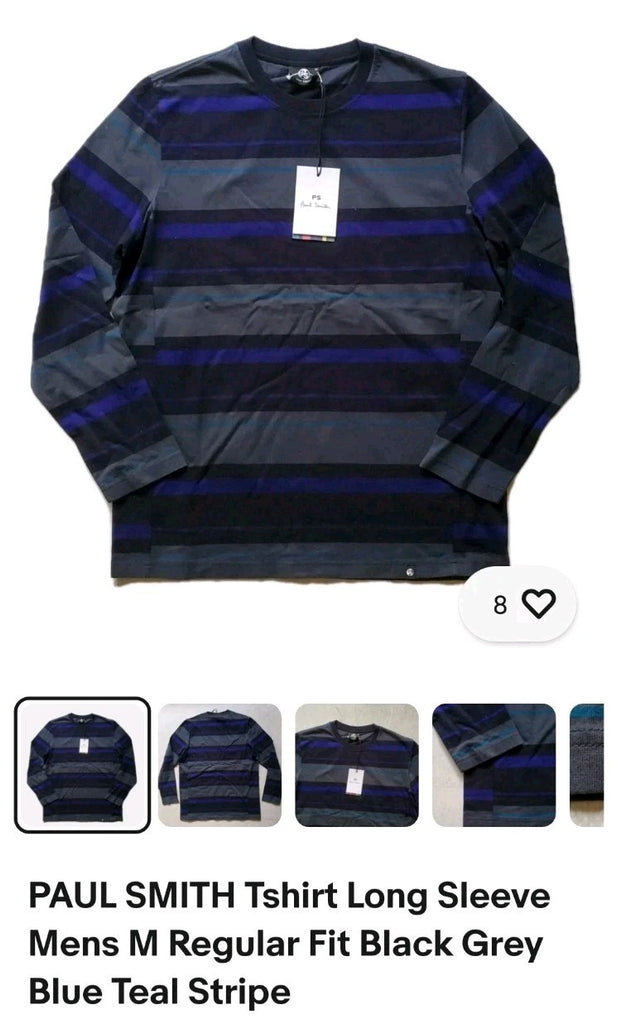The image size is (617, 1024).
Task: Select the first thumbnail, shirt front view
Action: point(82,765)
